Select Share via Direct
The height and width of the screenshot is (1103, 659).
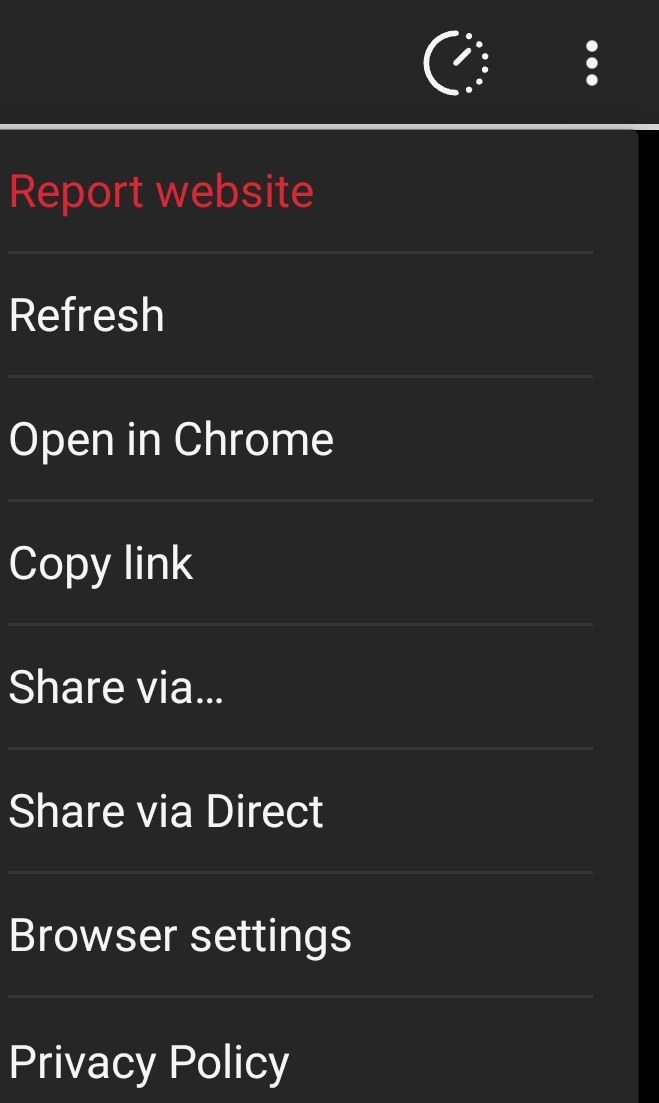coord(166,811)
